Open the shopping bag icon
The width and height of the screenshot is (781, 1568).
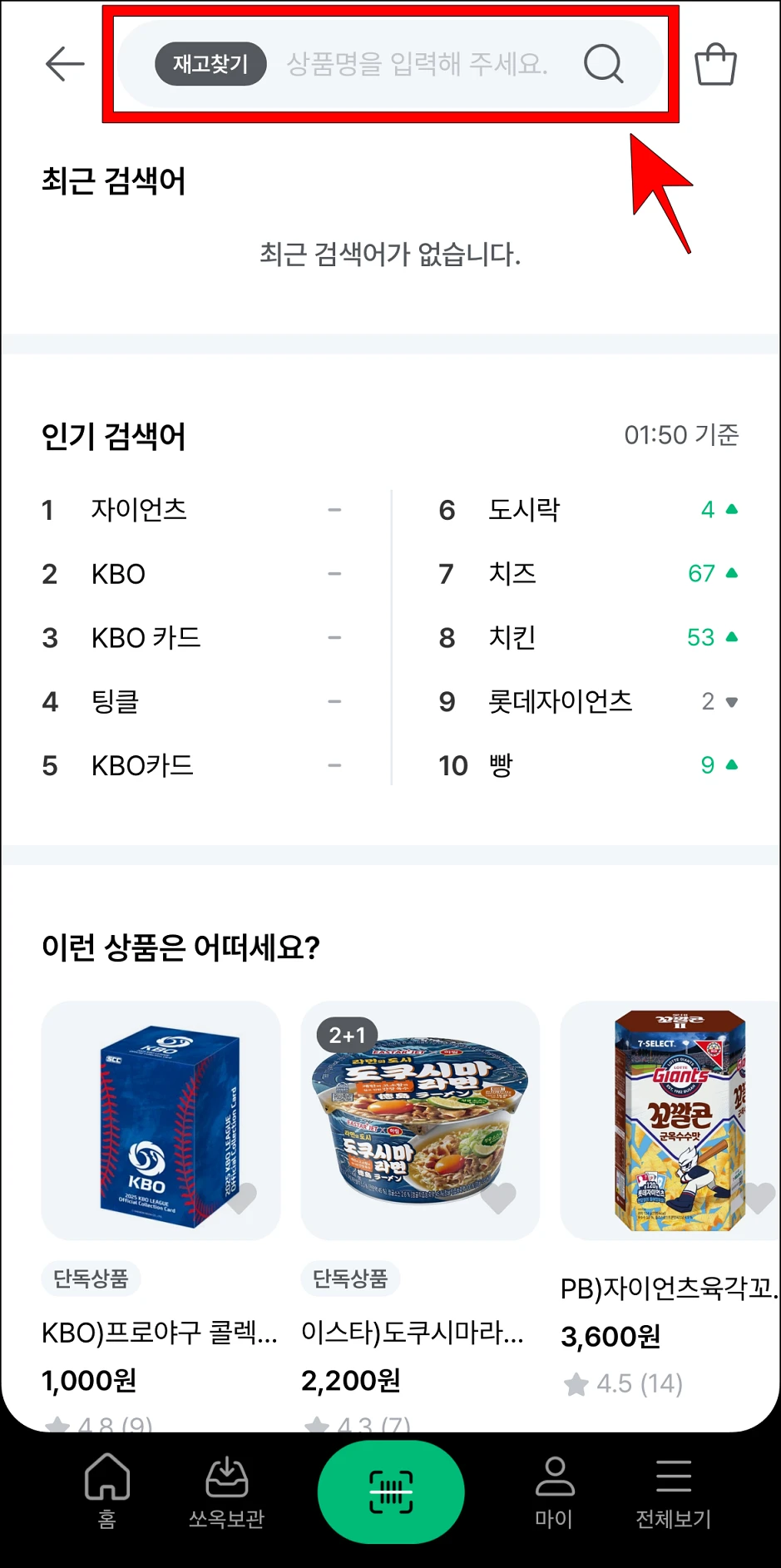pyautogui.click(x=714, y=64)
